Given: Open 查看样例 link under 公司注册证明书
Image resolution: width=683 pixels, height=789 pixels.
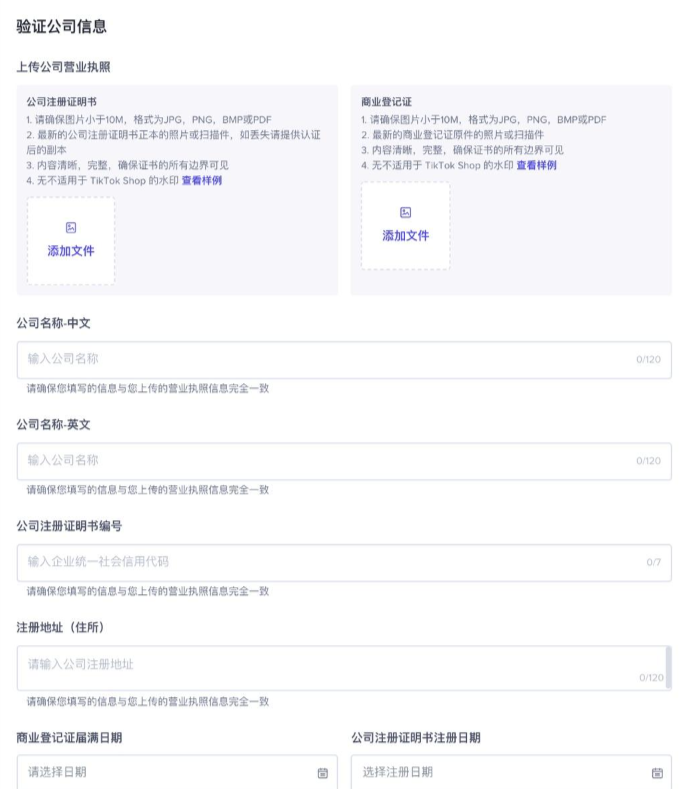Looking at the screenshot, I should point(201,181).
